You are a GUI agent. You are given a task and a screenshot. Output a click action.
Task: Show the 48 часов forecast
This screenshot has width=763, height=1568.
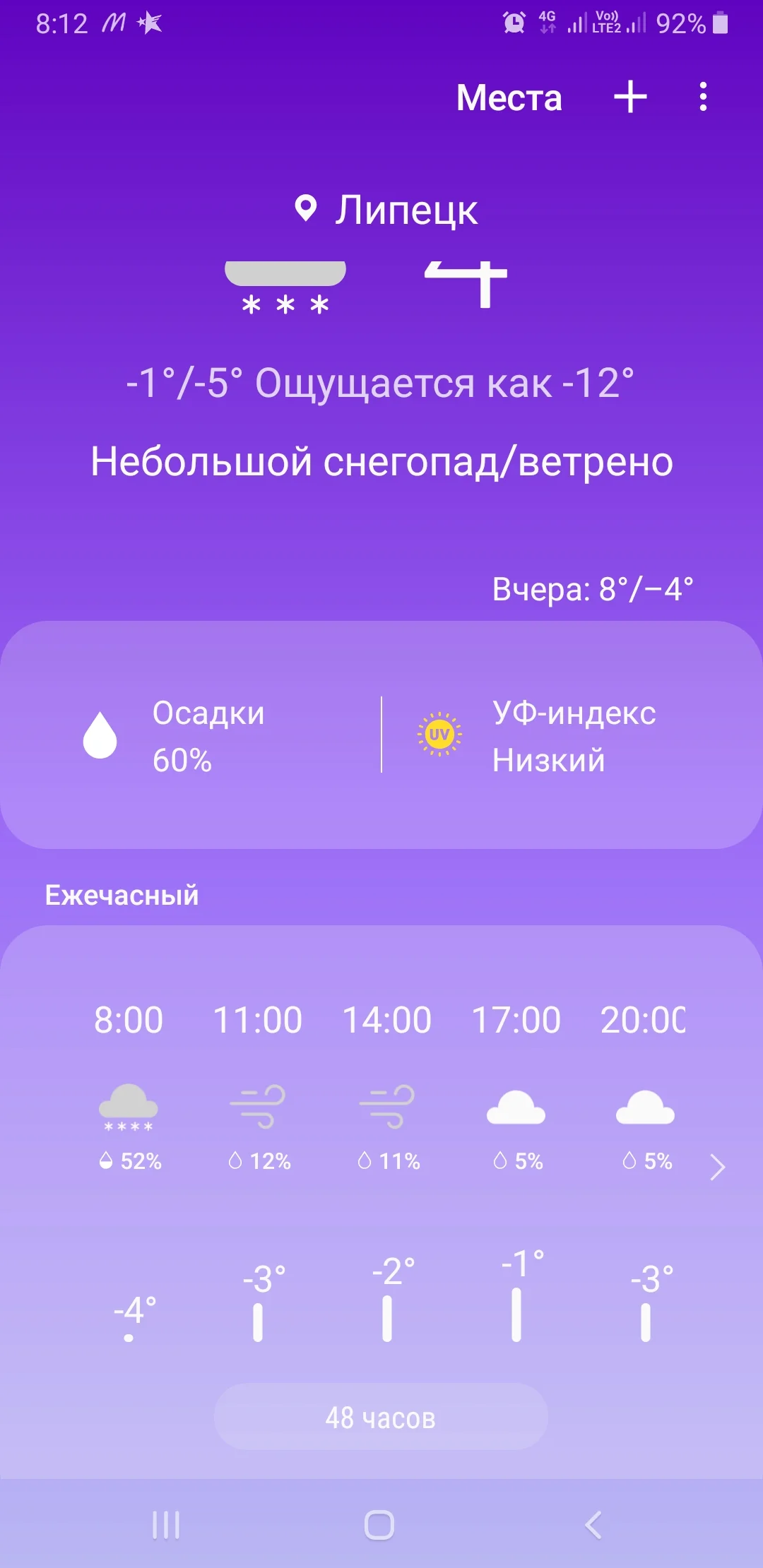click(x=381, y=1417)
